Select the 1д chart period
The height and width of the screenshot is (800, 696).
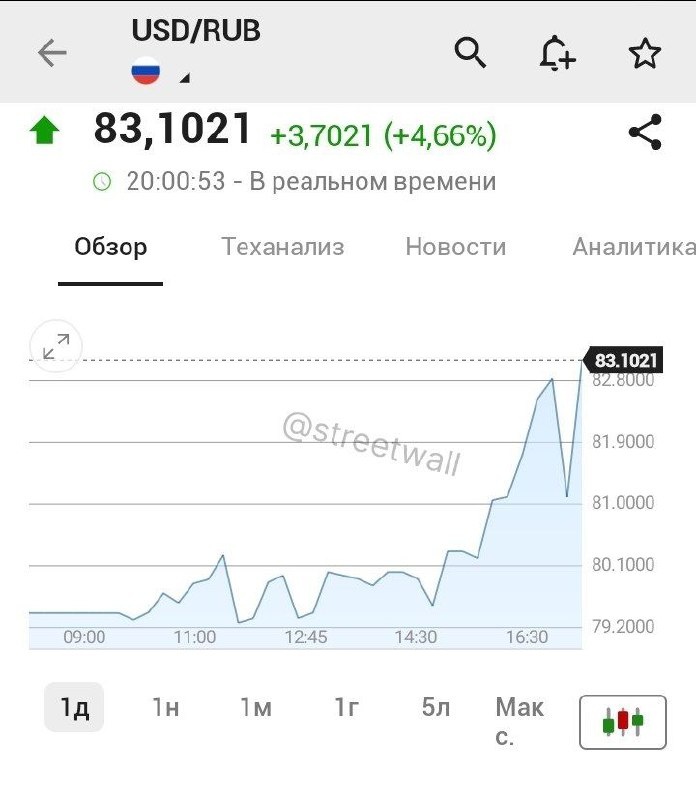(74, 708)
